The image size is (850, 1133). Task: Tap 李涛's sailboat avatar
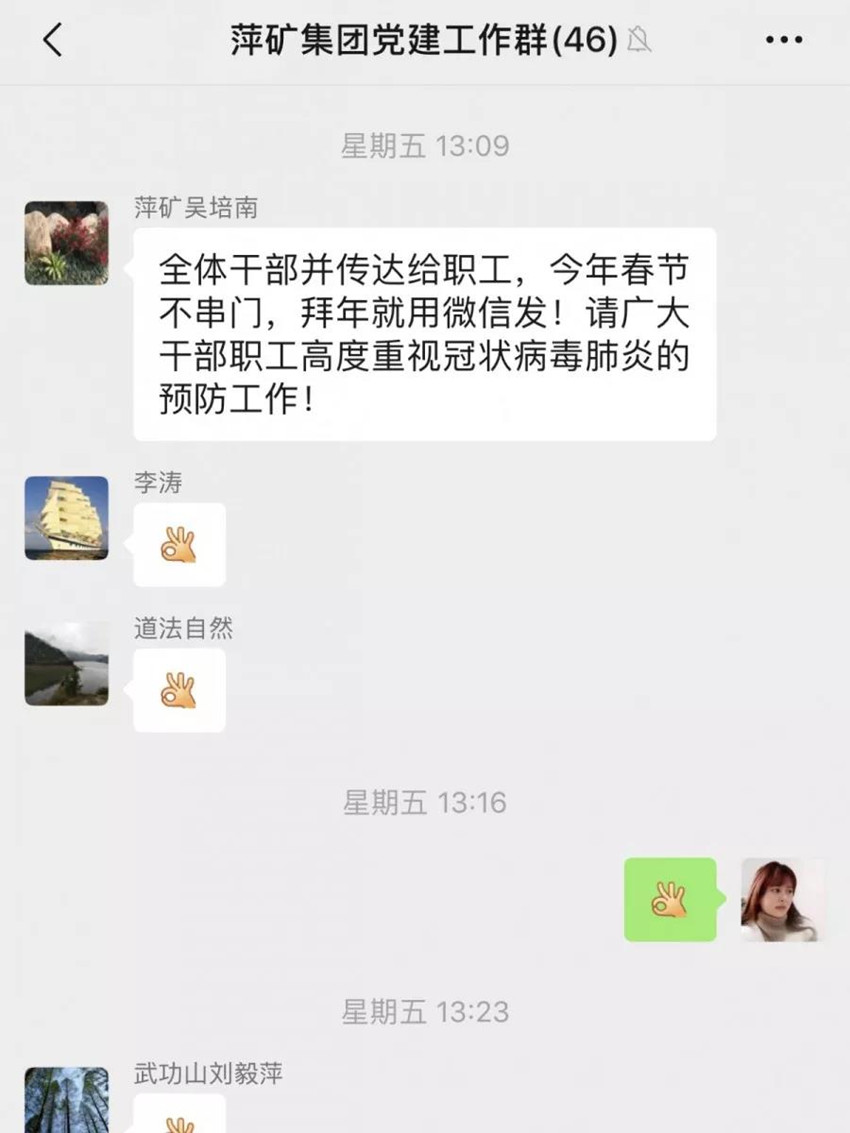pyautogui.click(x=65, y=520)
